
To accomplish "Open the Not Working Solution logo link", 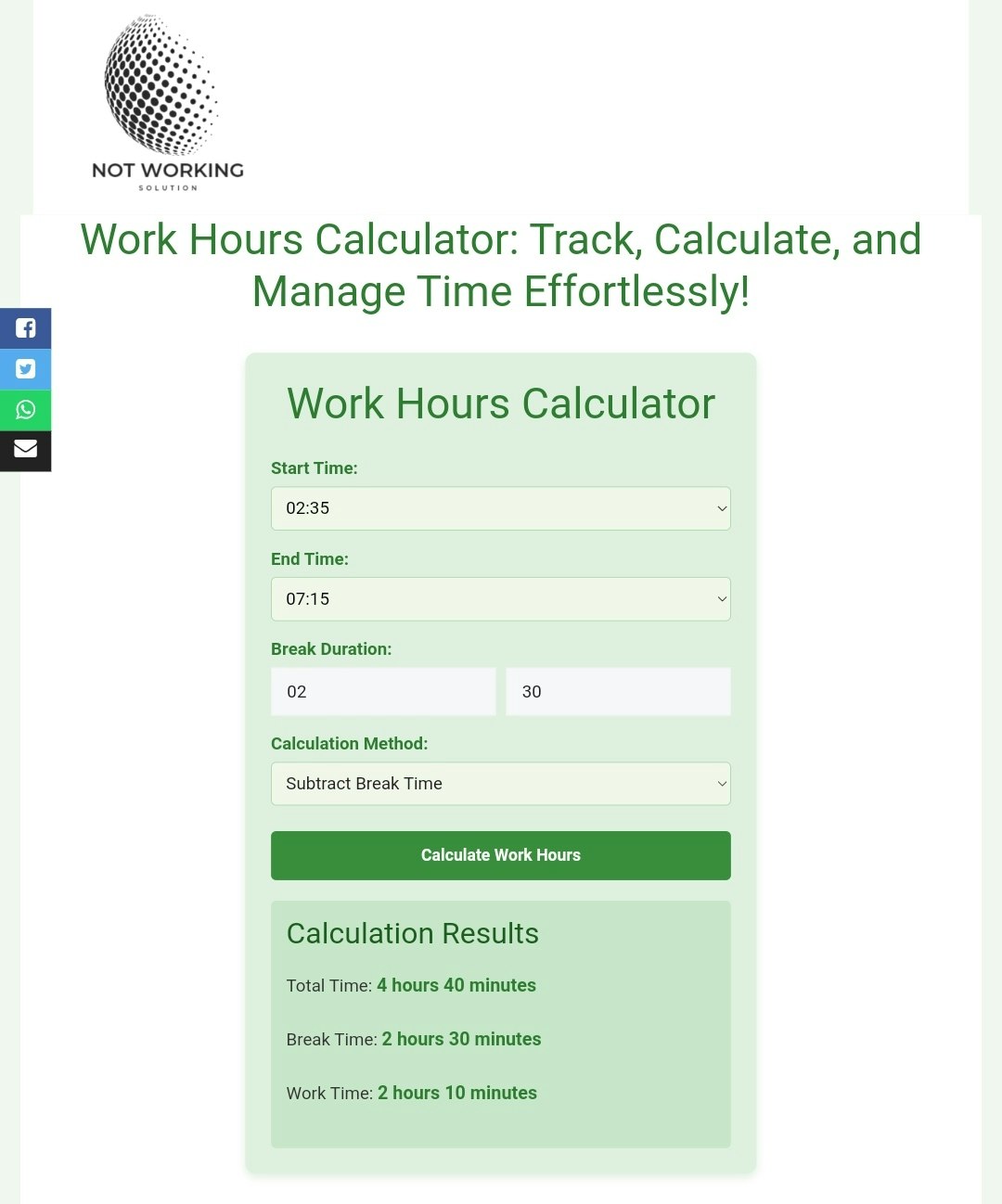I will tap(167, 104).
